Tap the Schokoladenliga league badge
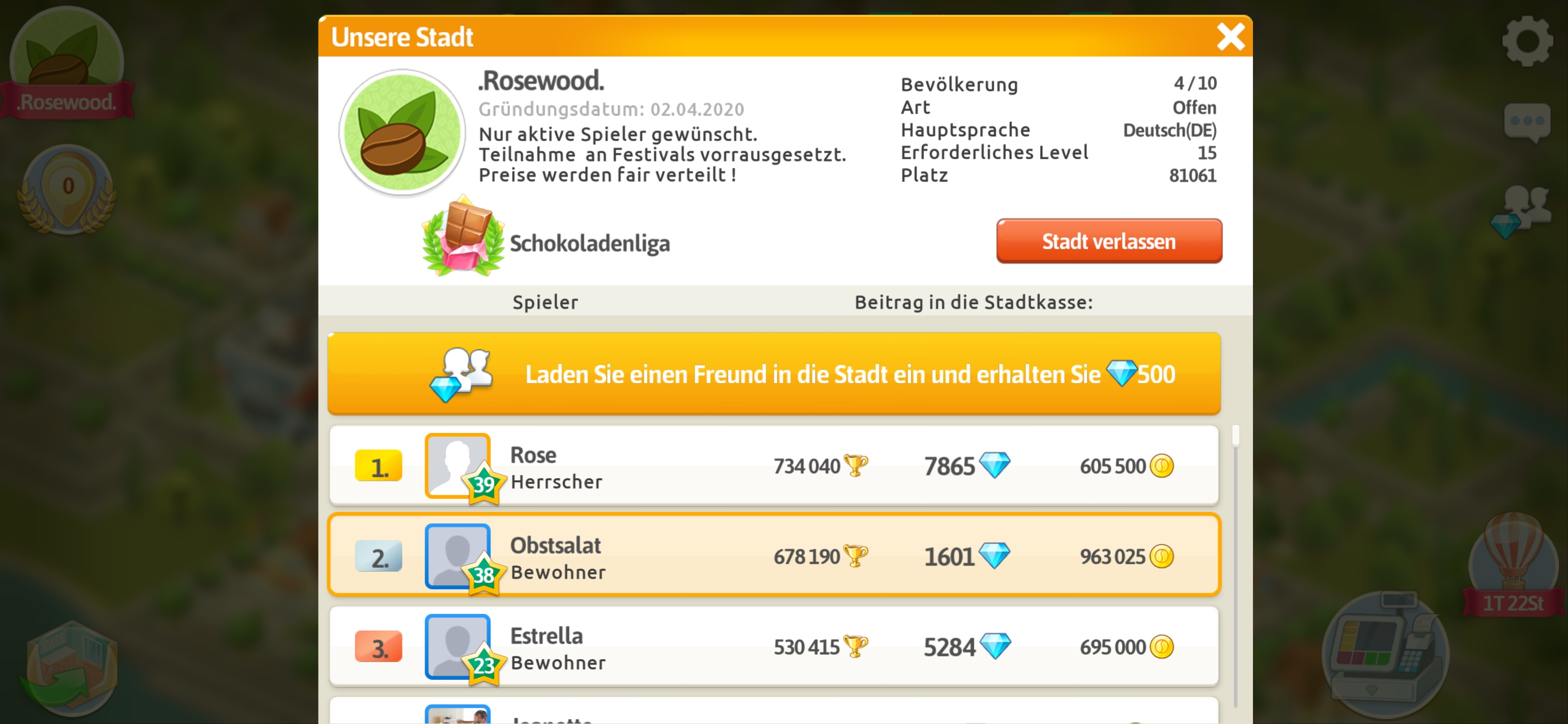The height and width of the screenshot is (724, 1568). coord(462,240)
